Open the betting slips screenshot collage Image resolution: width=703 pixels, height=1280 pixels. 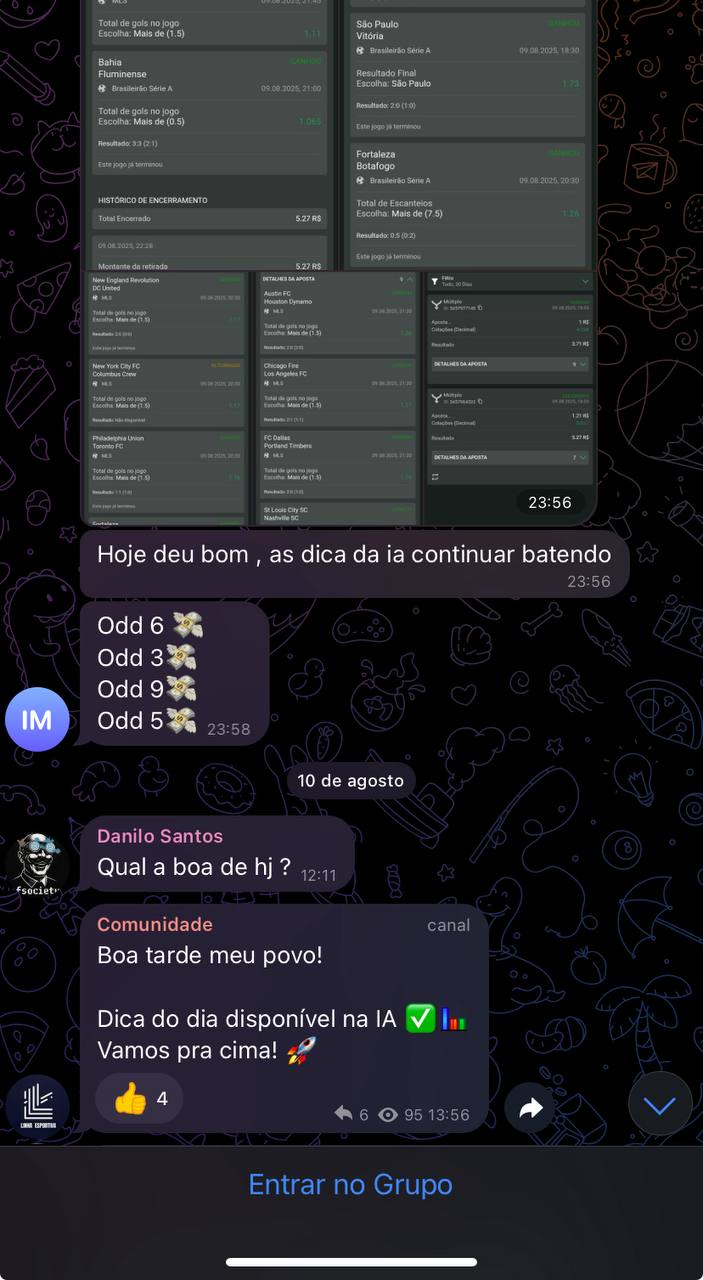coord(338,260)
